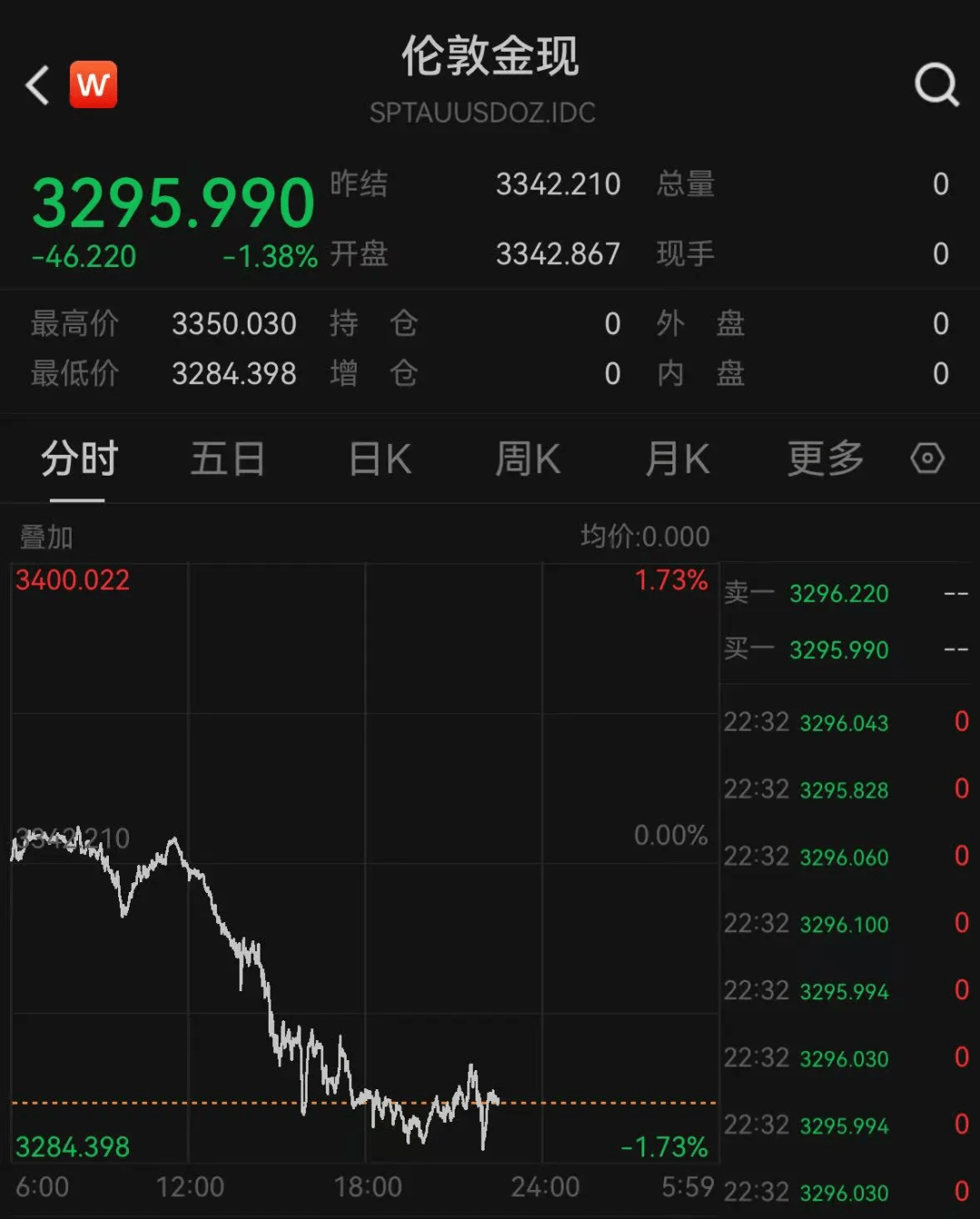Screen dimensions: 980x1219
Task: Select the 月K candlestick tab
Action: 677,458
